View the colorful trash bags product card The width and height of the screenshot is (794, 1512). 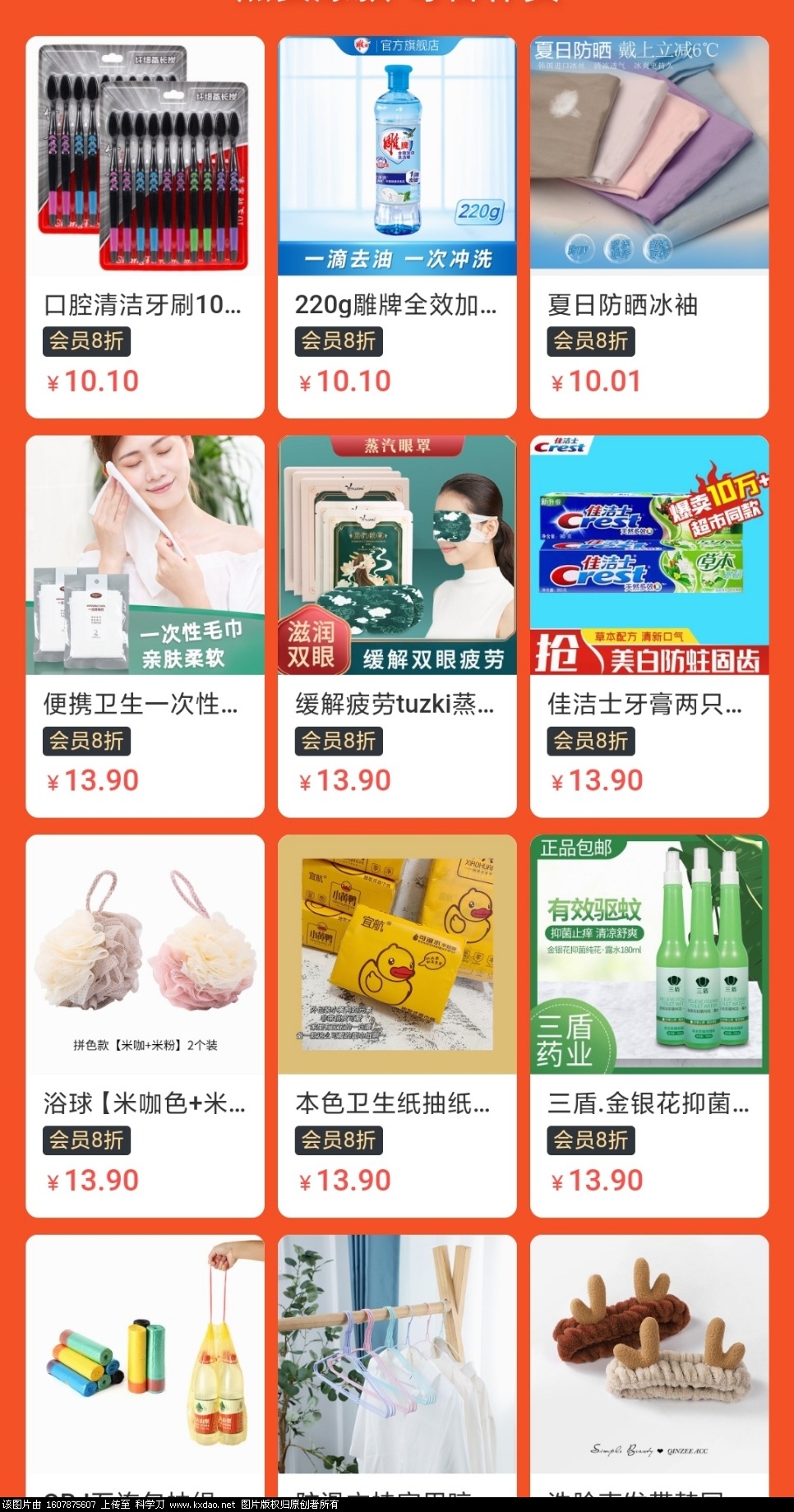(145, 1365)
